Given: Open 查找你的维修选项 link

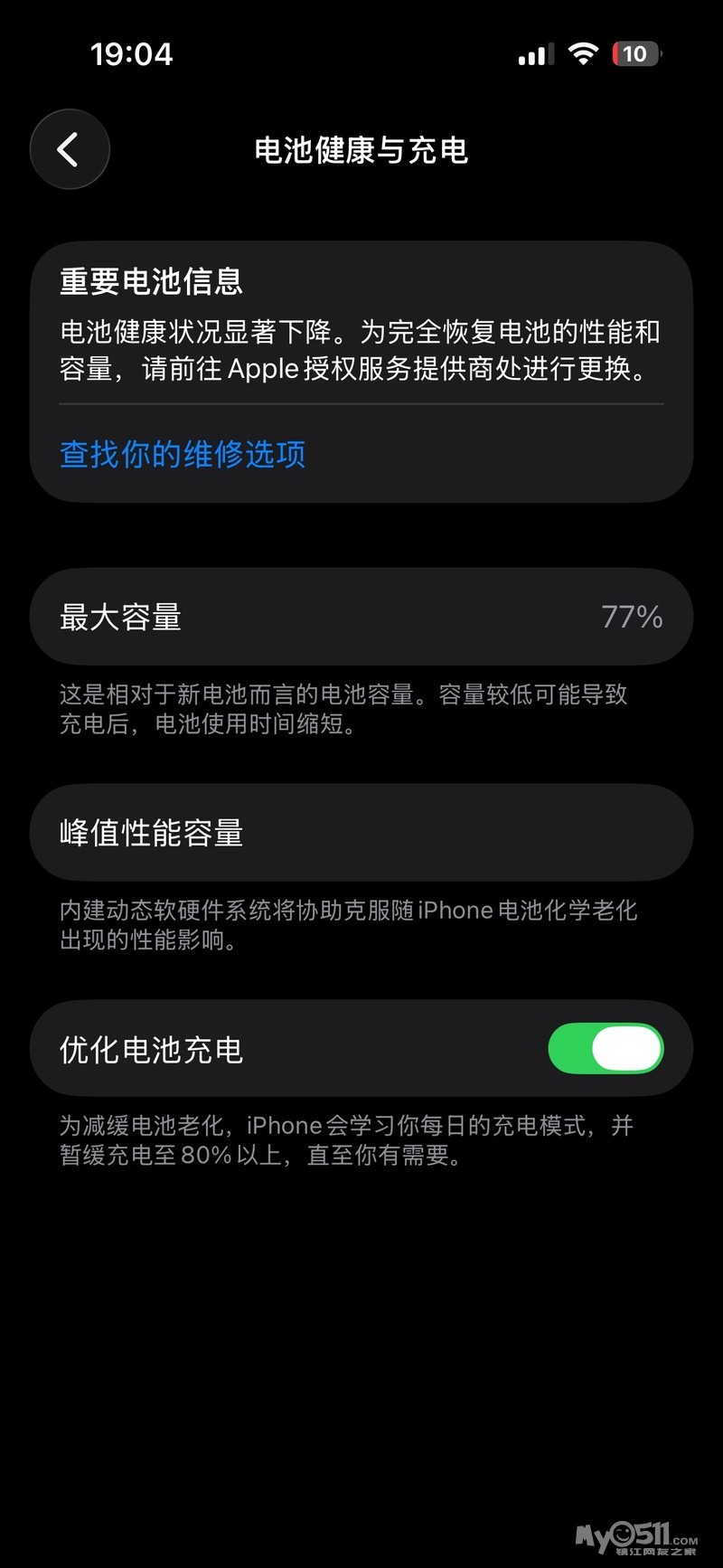Looking at the screenshot, I should click(x=183, y=454).
